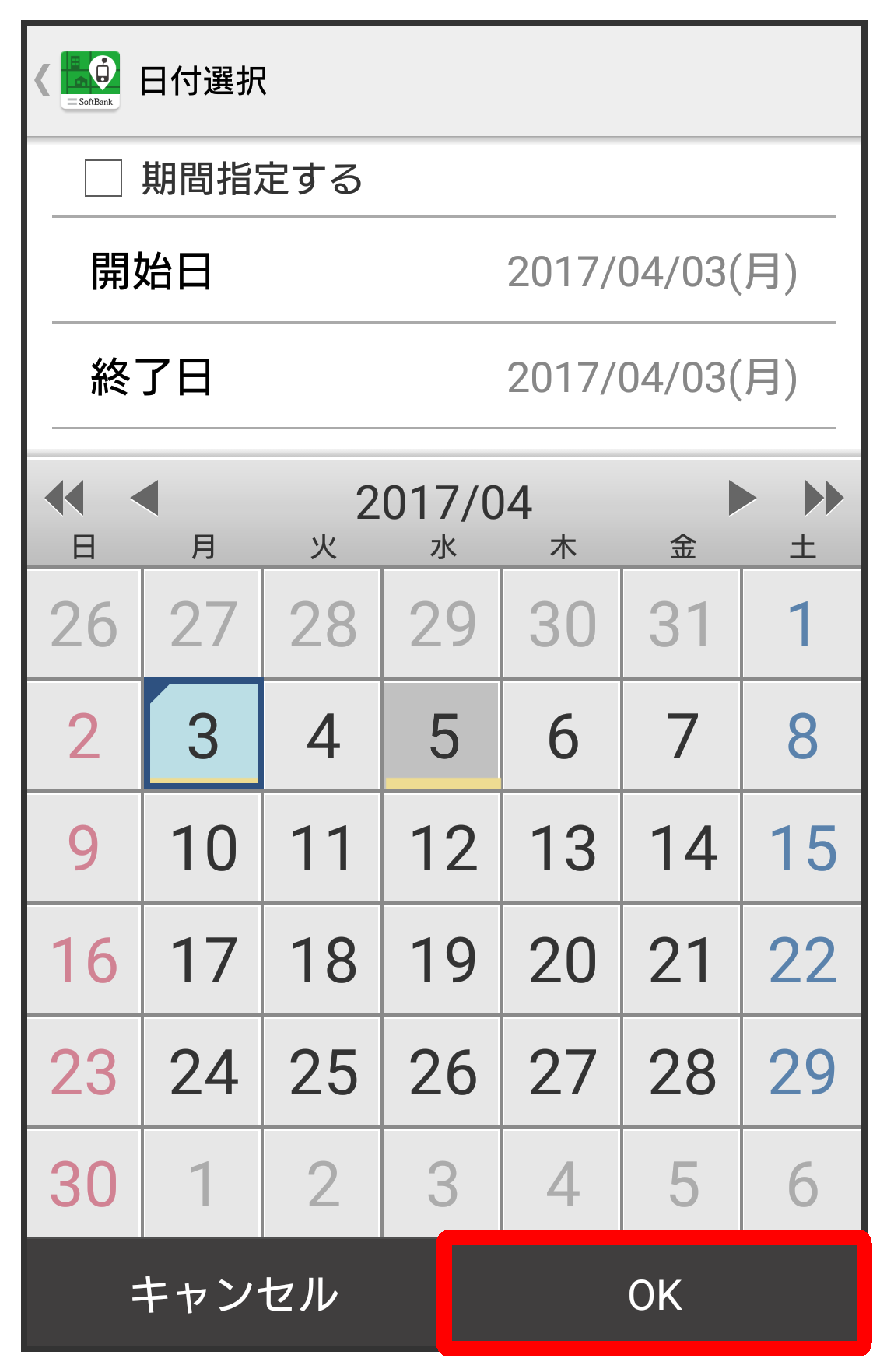Choose the 12th in the calendar
This screenshot has width=887, height=1372.
pyautogui.click(x=443, y=848)
